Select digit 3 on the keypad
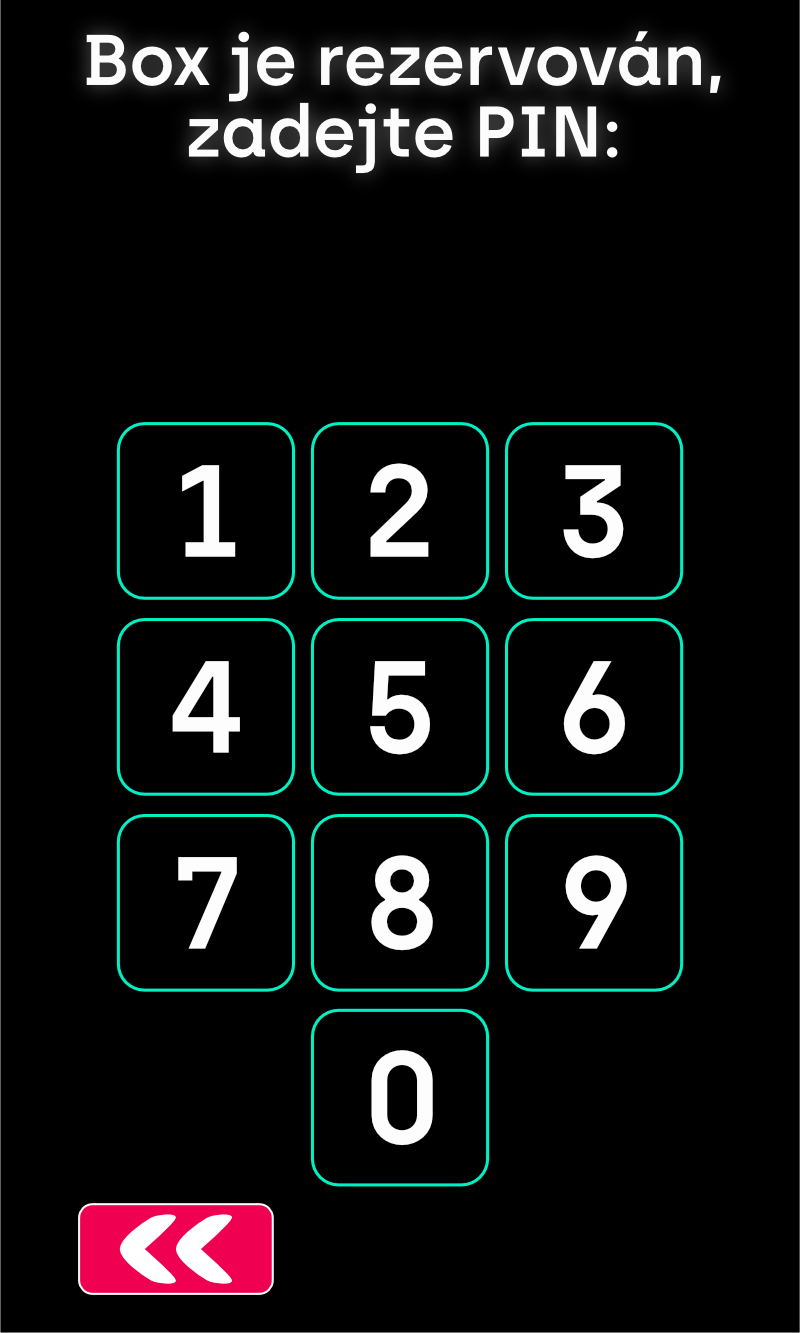This screenshot has width=800, height=1333. click(594, 511)
